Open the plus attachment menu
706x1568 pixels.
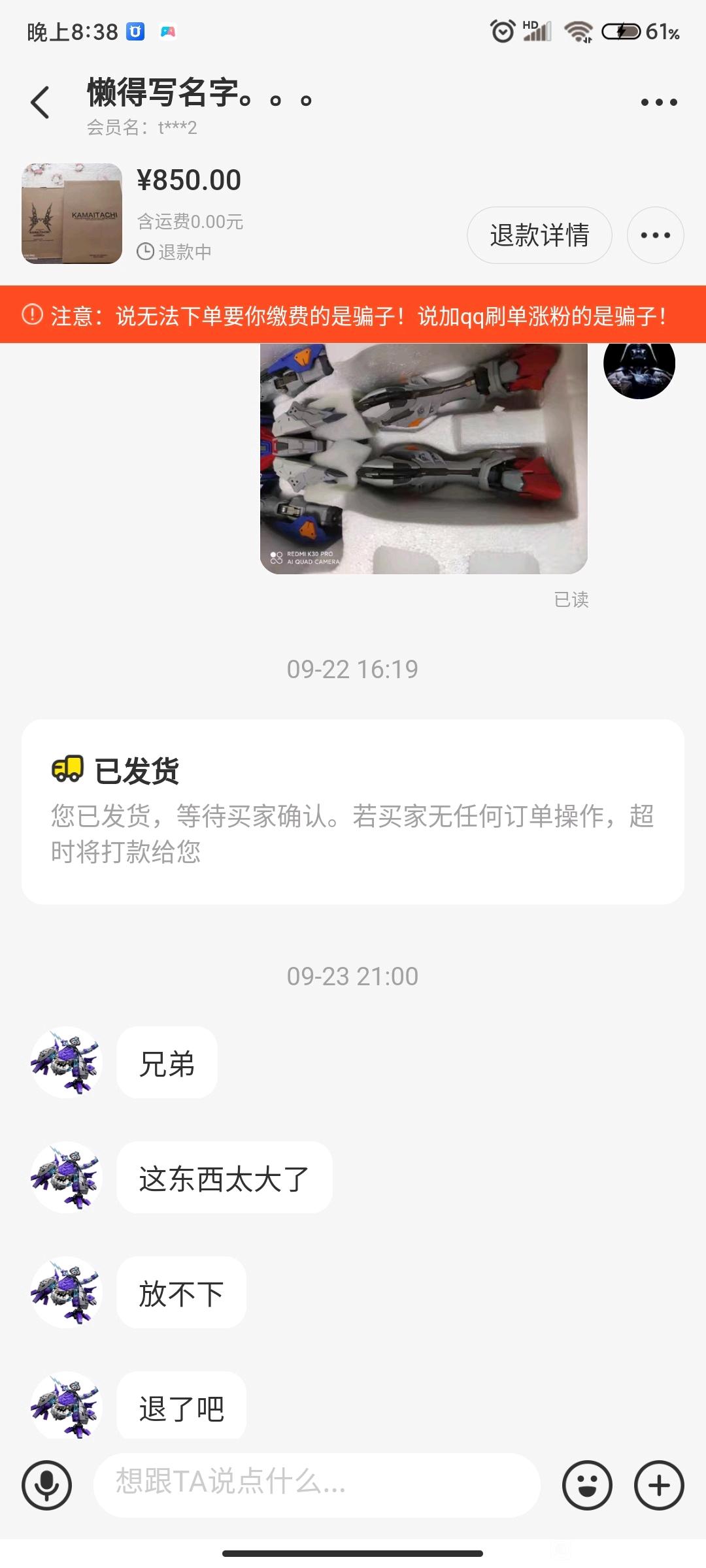tap(659, 1485)
